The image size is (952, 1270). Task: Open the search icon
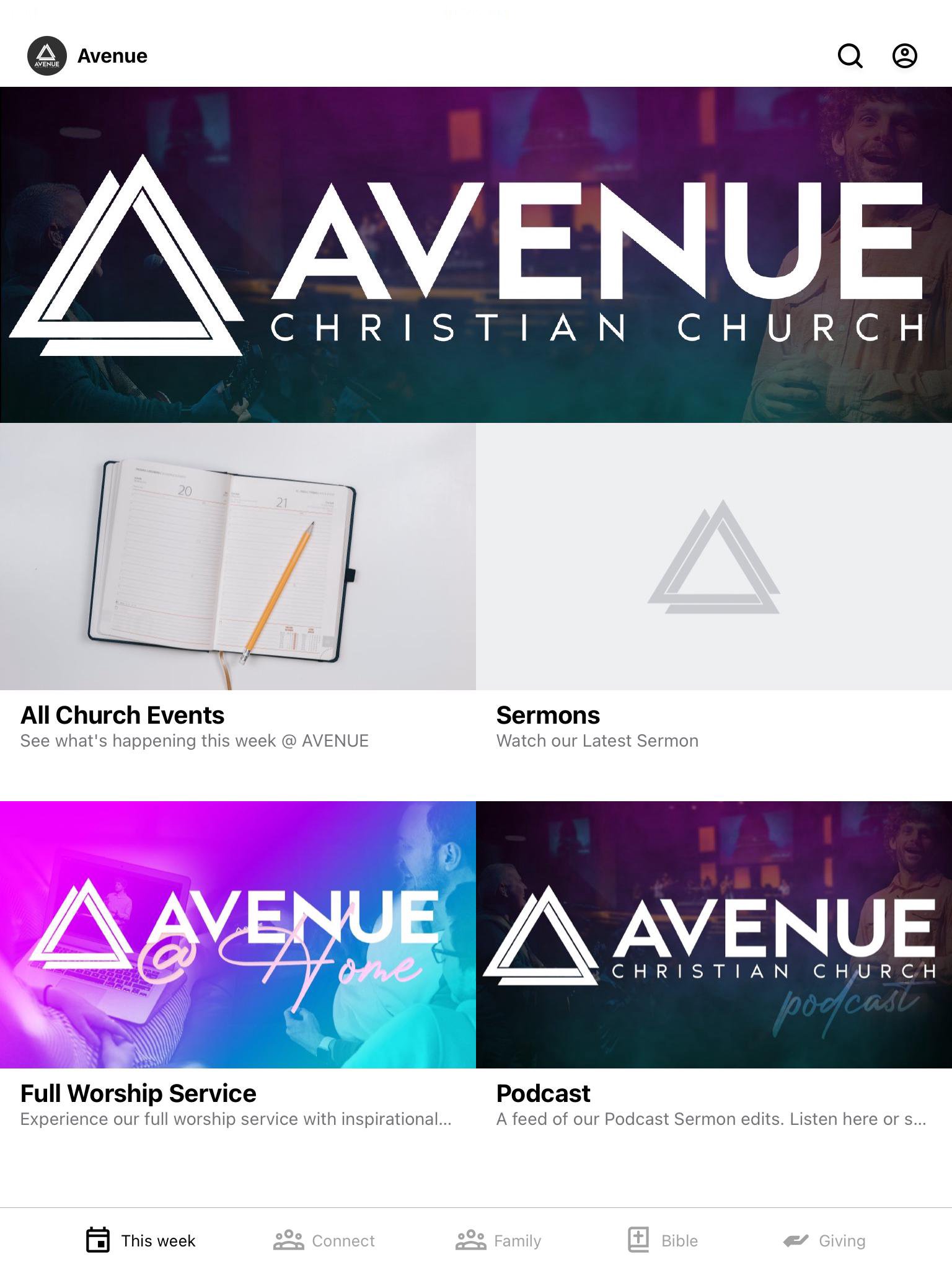click(850, 56)
